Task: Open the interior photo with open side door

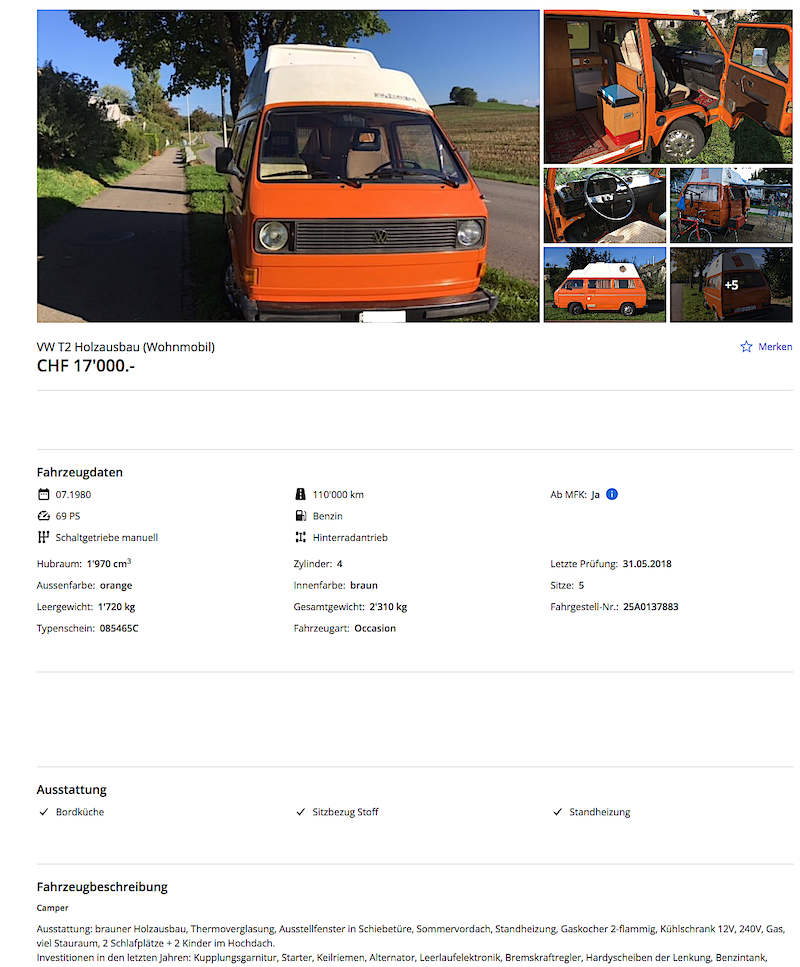Action: [667, 87]
